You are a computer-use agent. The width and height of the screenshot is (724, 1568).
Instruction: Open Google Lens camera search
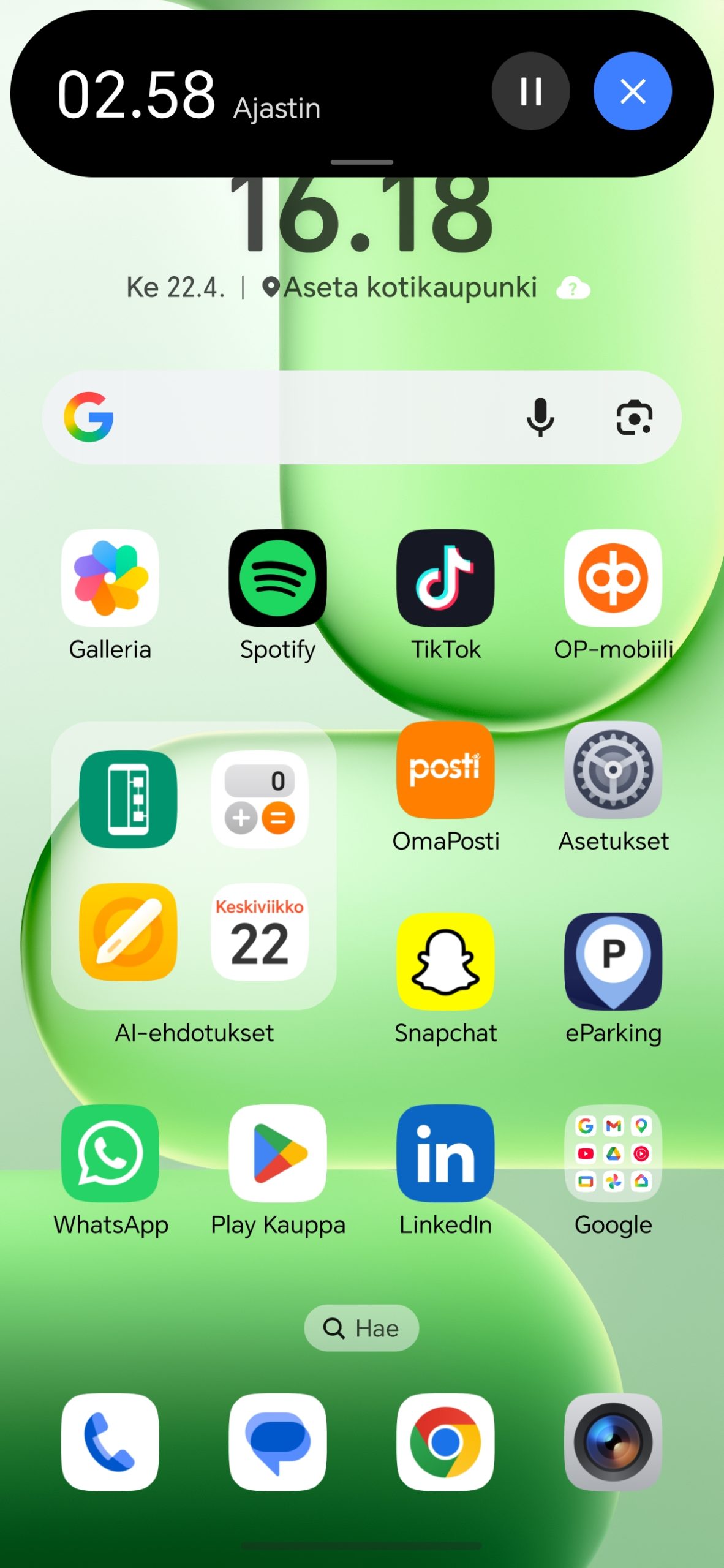coord(634,417)
